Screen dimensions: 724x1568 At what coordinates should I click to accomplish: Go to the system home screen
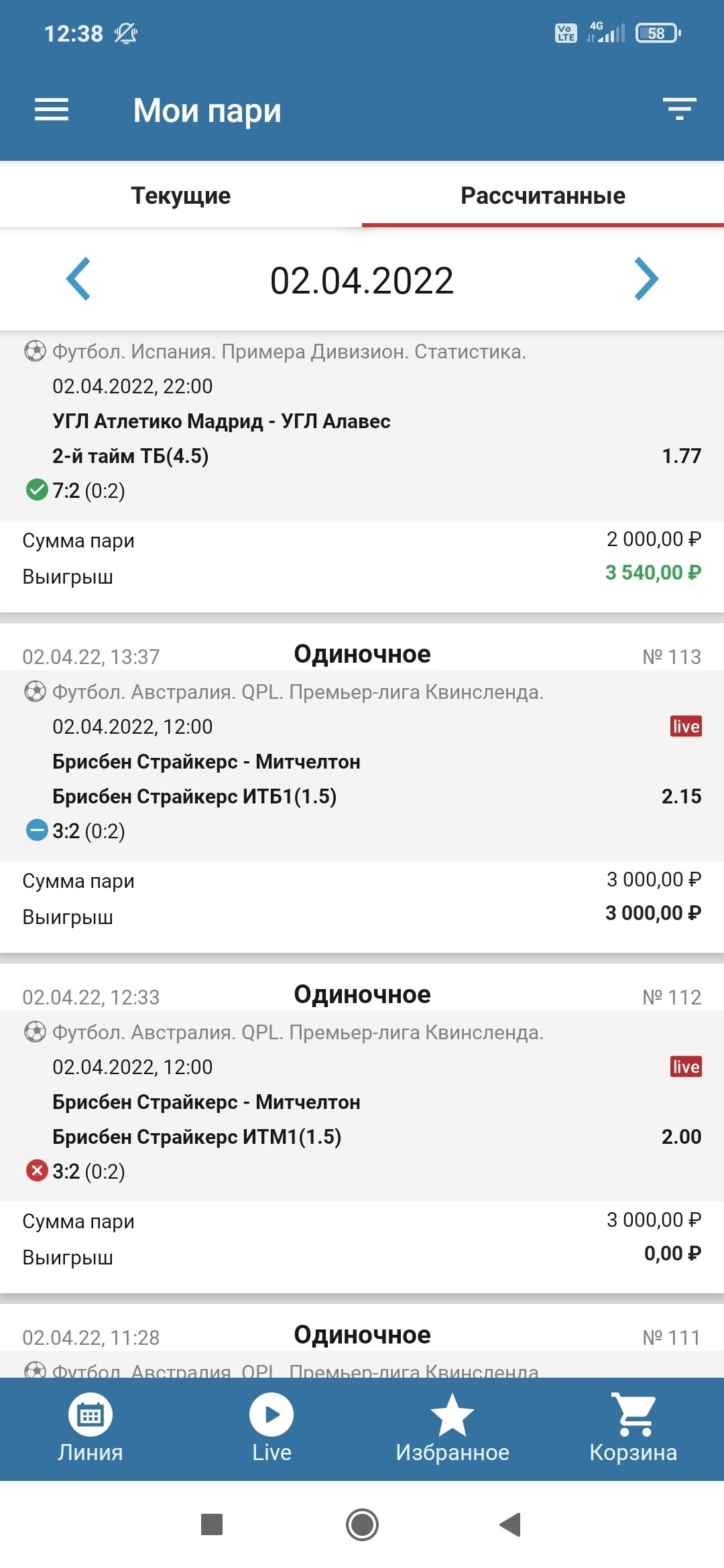(362, 1524)
